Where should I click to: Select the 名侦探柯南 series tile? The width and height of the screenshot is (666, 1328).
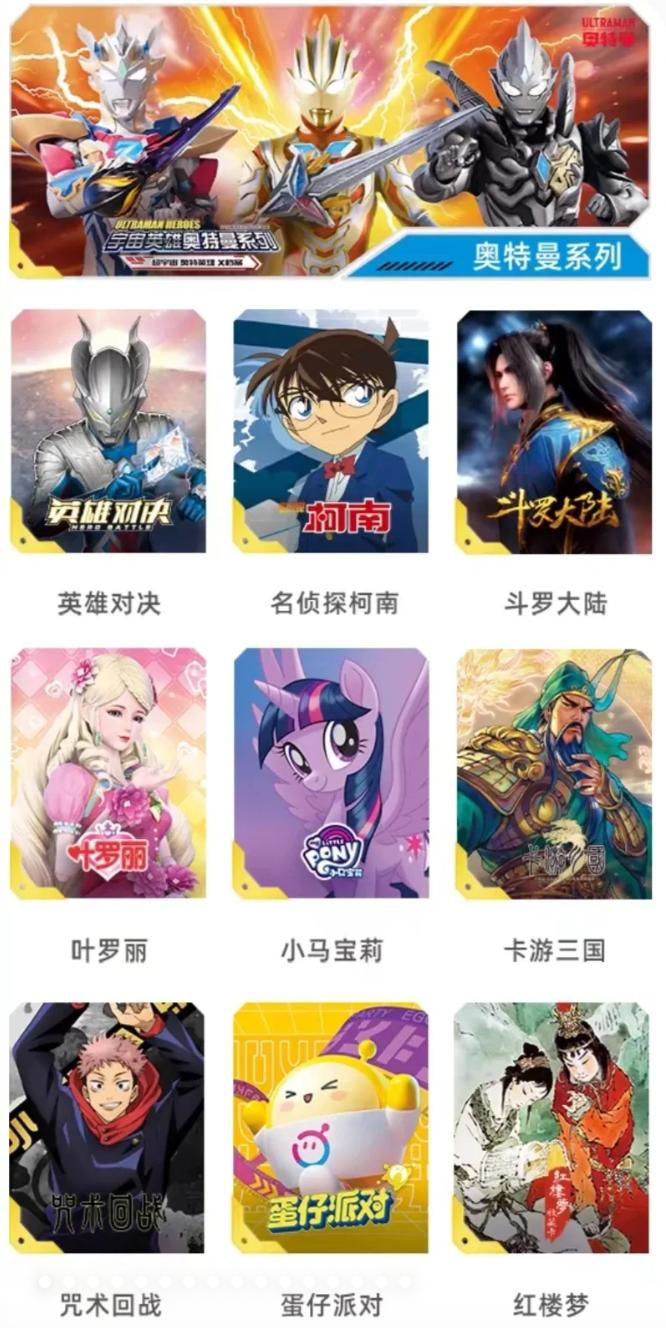[331, 432]
